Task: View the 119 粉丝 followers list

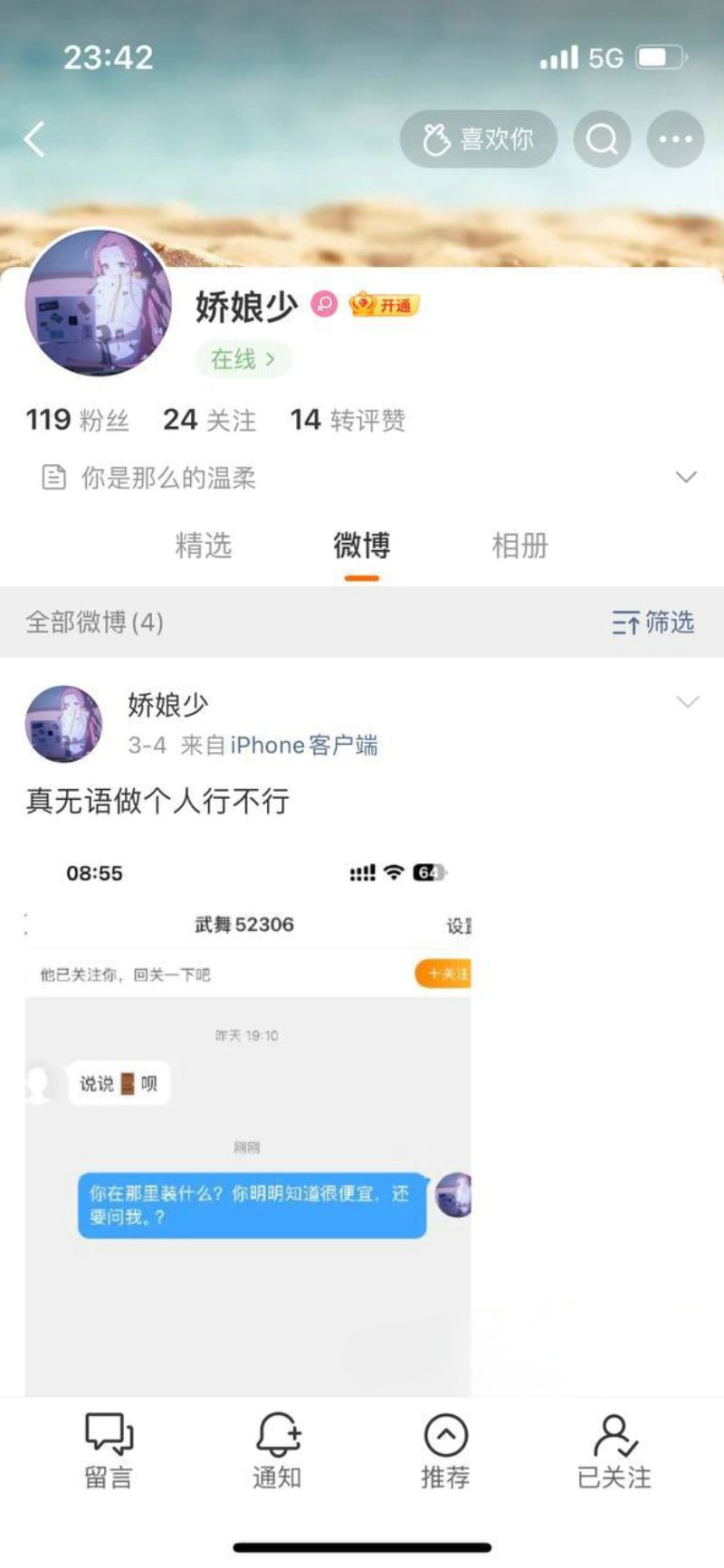Action: (x=78, y=420)
